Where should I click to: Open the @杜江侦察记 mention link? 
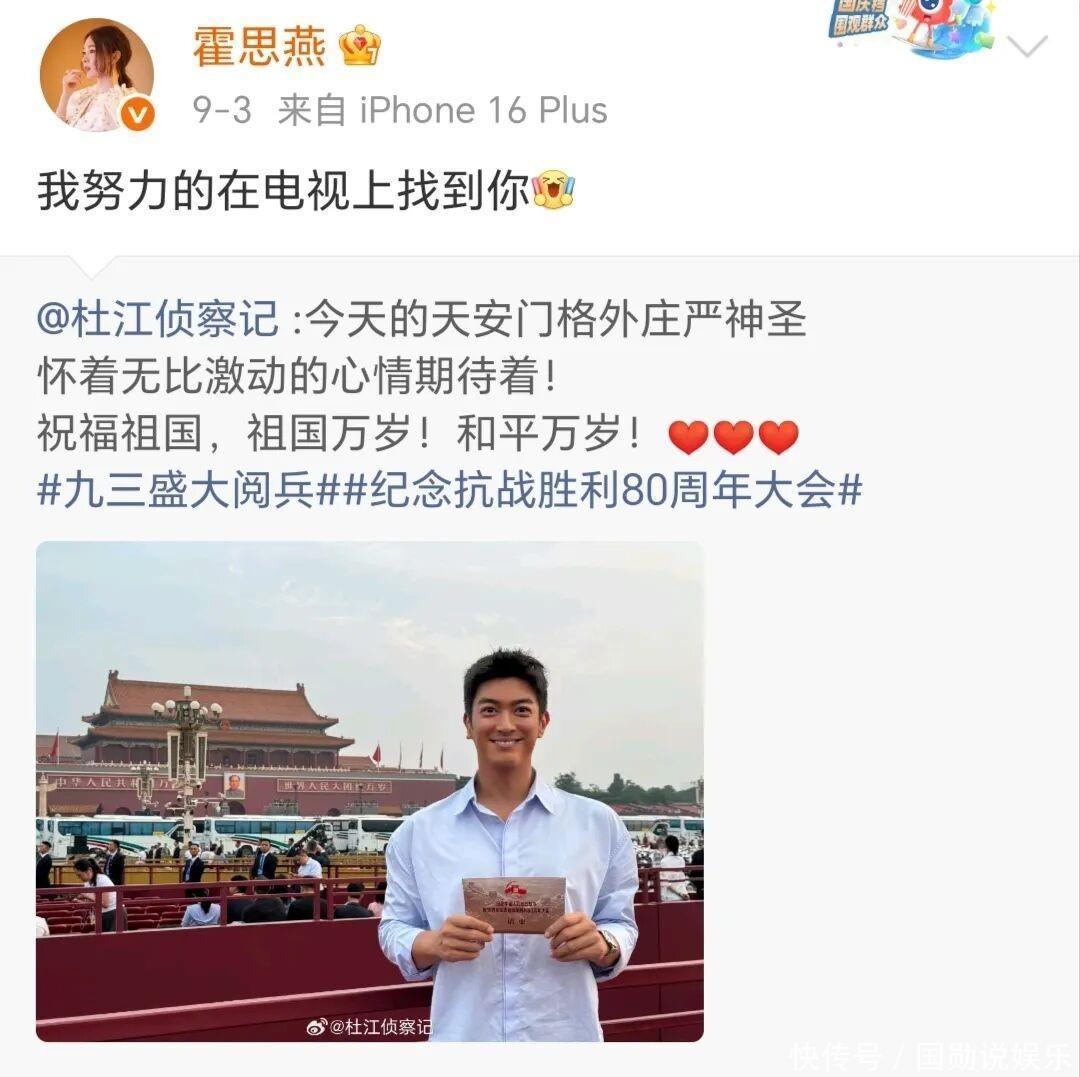click(x=158, y=320)
